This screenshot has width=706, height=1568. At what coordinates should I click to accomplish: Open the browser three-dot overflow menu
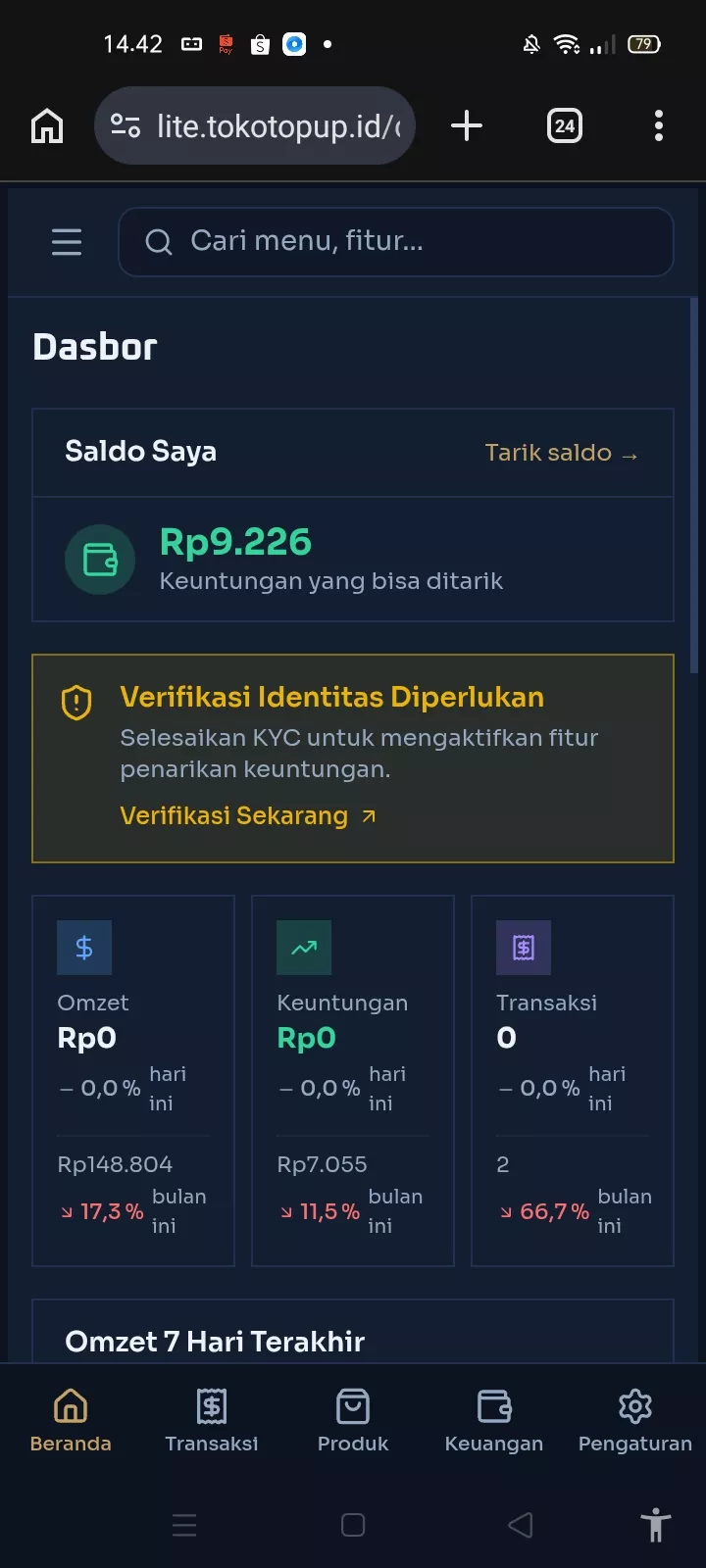658,125
